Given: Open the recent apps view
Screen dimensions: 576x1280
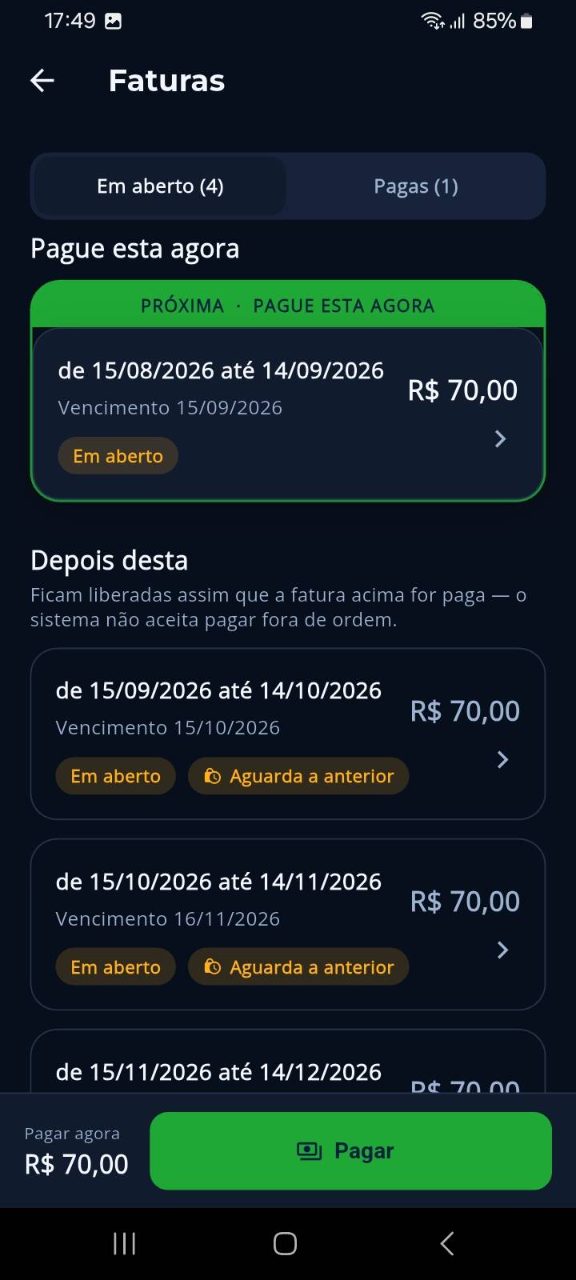Looking at the screenshot, I should pyautogui.click(x=124, y=1243).
